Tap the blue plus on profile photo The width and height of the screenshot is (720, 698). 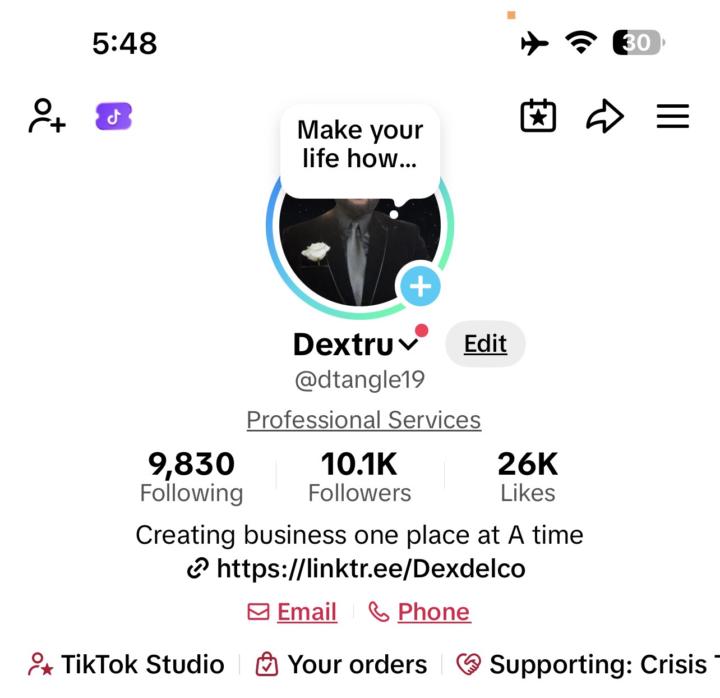point(420,287)
